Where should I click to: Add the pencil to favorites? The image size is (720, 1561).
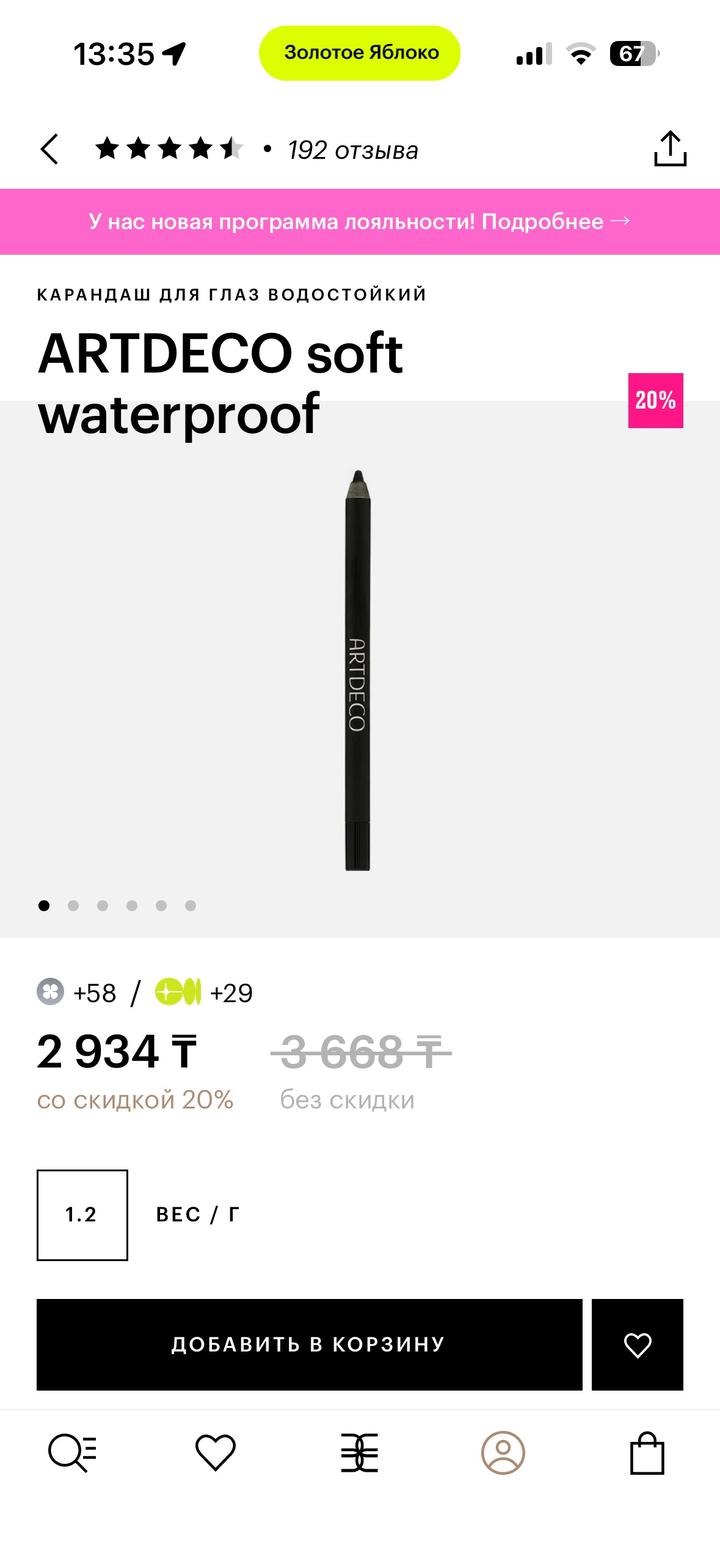coord(637,1344)
